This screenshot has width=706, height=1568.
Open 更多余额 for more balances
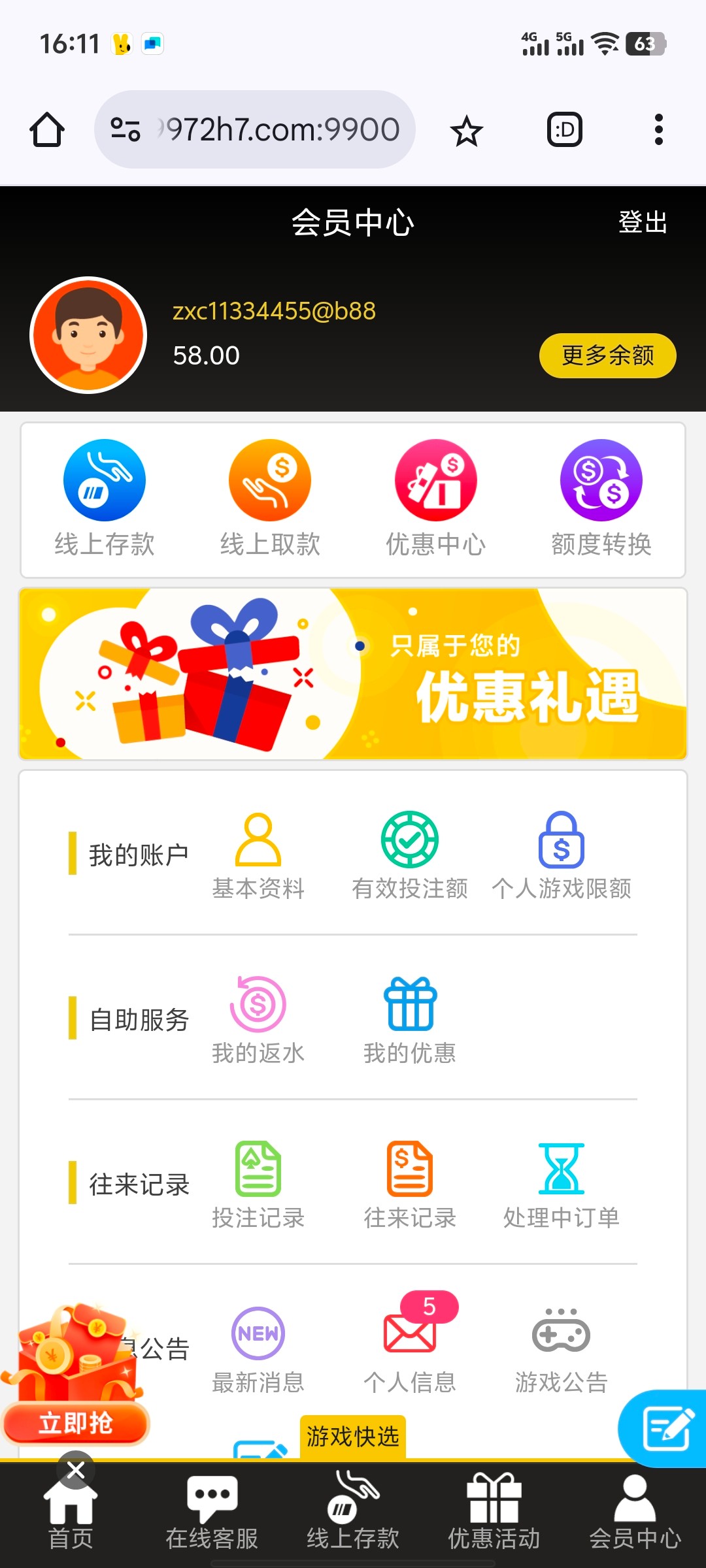[607, 355]
